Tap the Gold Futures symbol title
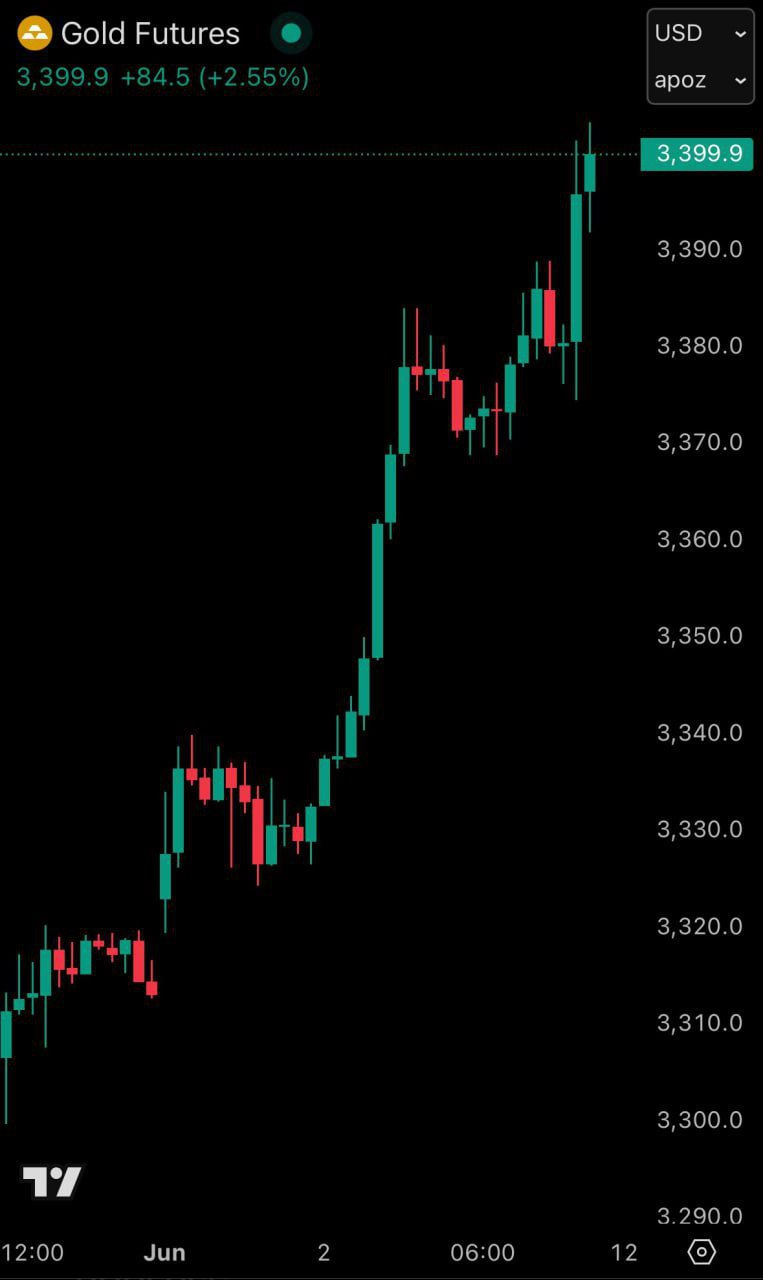The width and height of the screenshot is (763, 1280). 150,33
